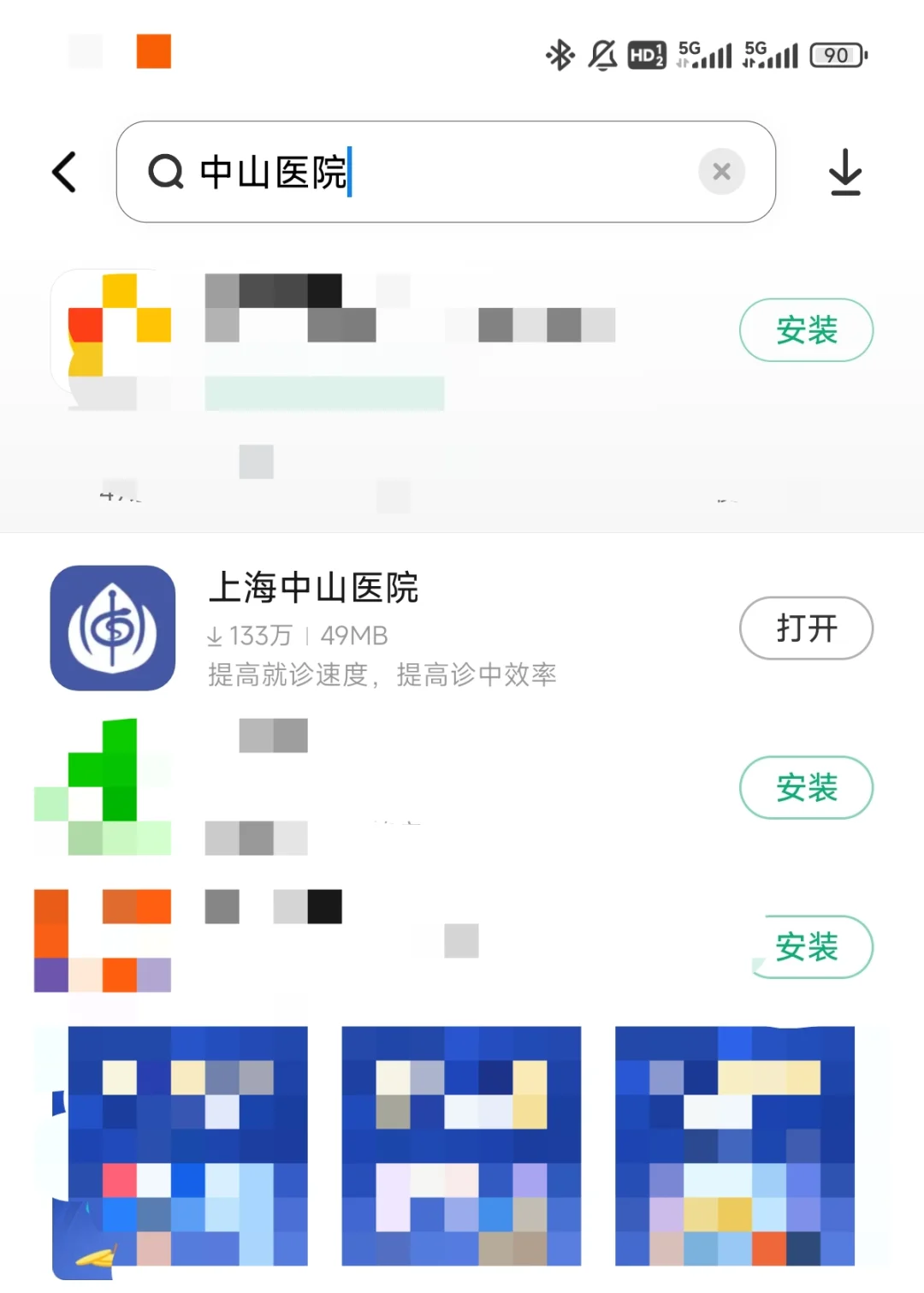Go back using the arrow
The height and width of the screenshot is (1293, 924).
[x=65, y=172]
